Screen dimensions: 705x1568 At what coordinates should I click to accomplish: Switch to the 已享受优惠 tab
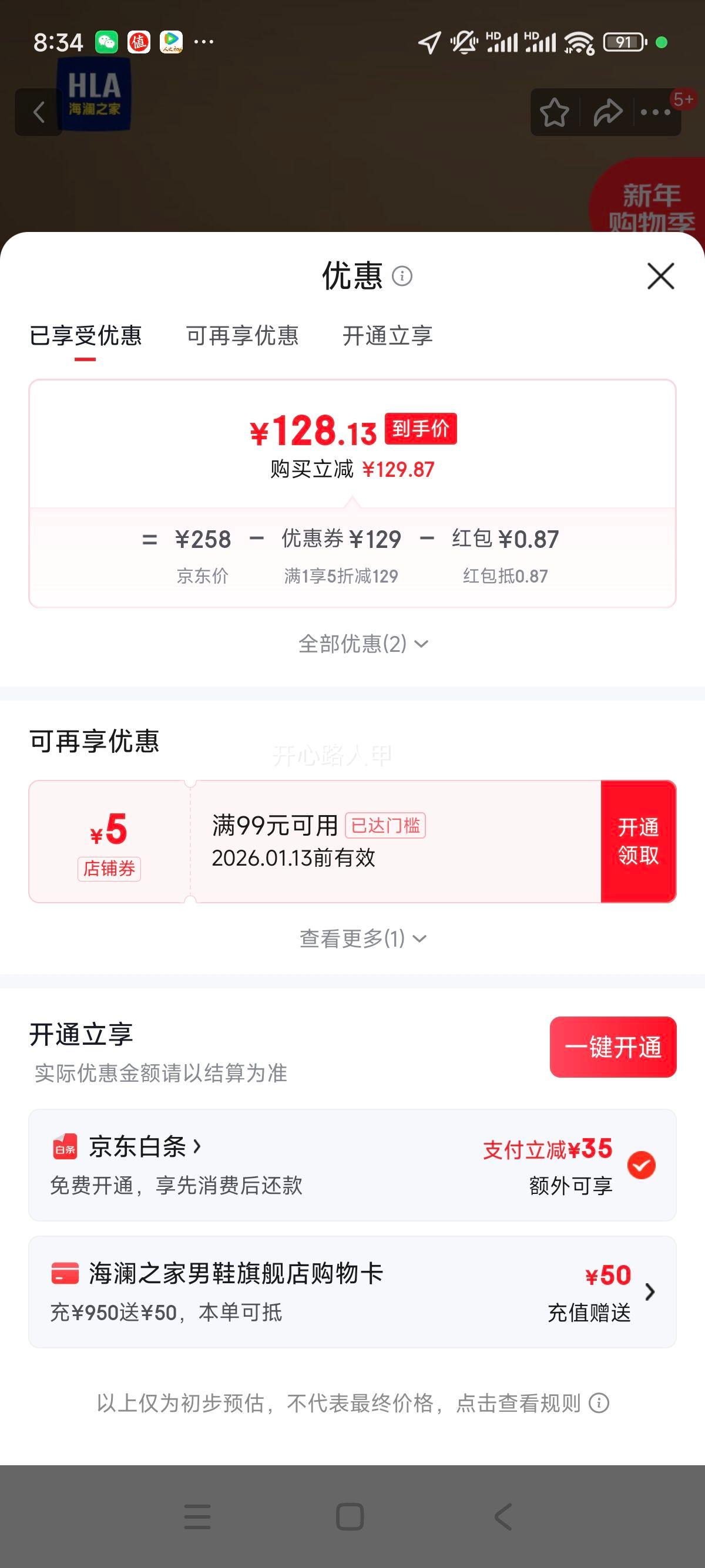click(x=85, y=335)
